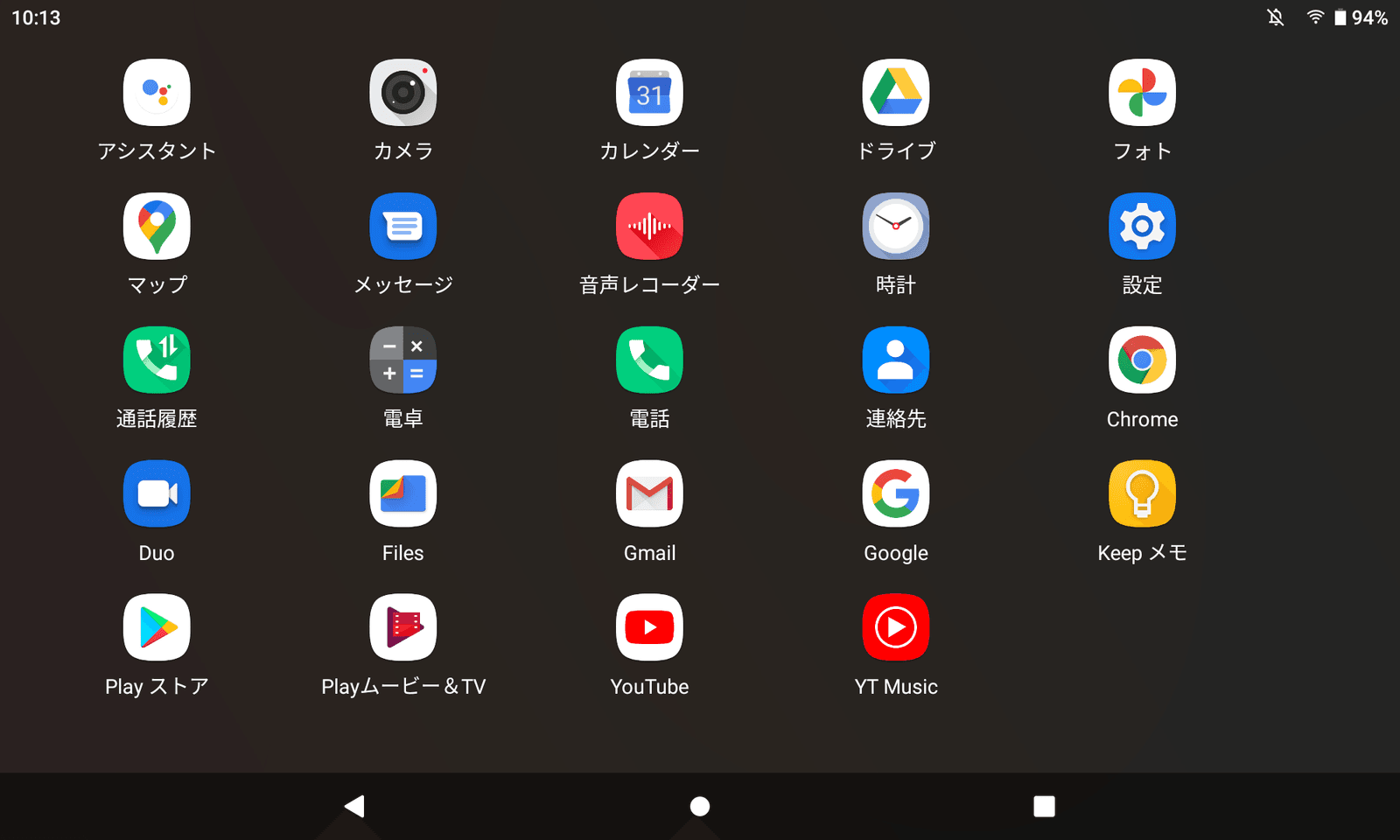Screen dimensions: 1400x840
Task: Open the 時計 app
Action: 896,227
